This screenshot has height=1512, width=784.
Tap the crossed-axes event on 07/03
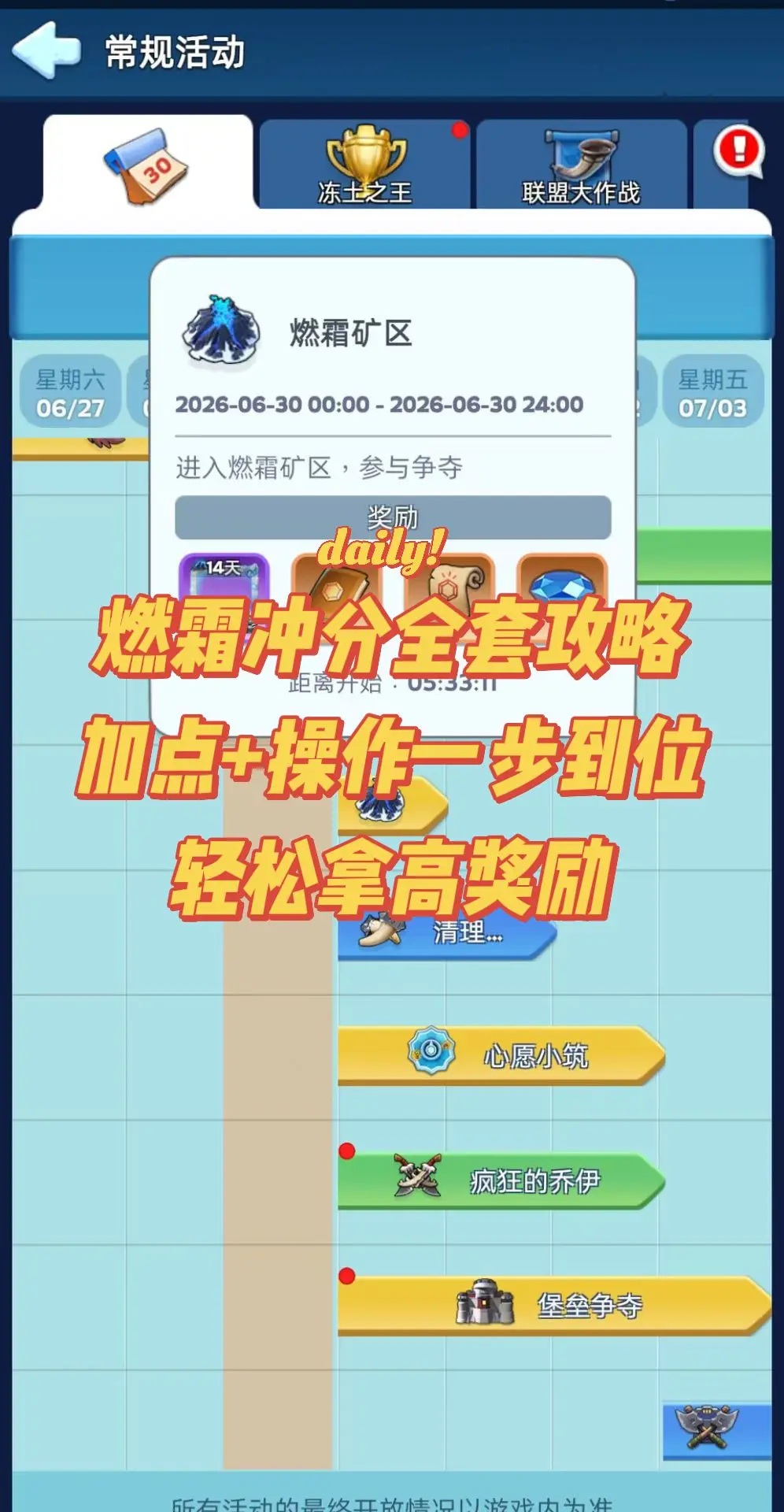tap(716, 1429)
